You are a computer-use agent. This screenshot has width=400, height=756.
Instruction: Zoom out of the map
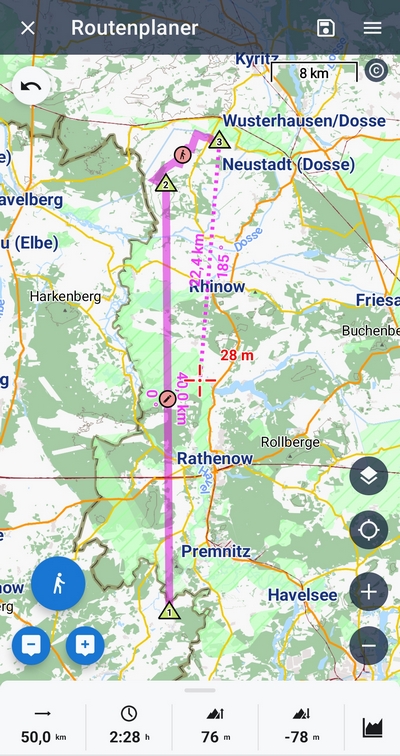[x=369, y=646]
